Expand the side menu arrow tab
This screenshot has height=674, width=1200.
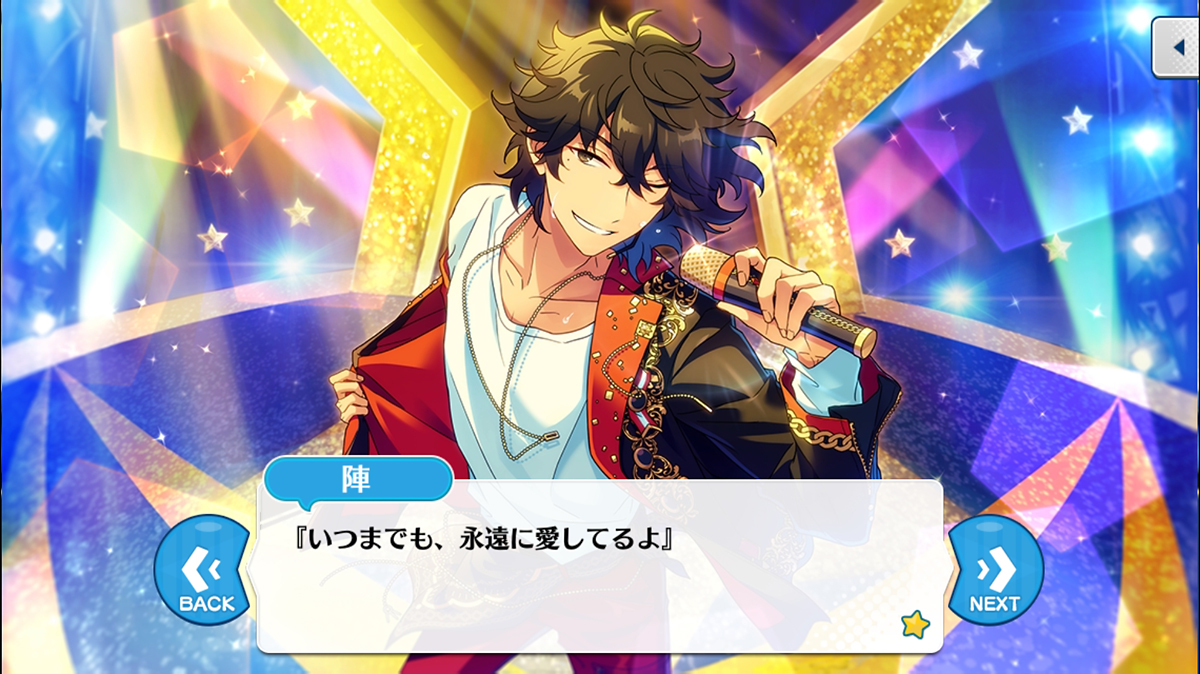point(1177,46)
